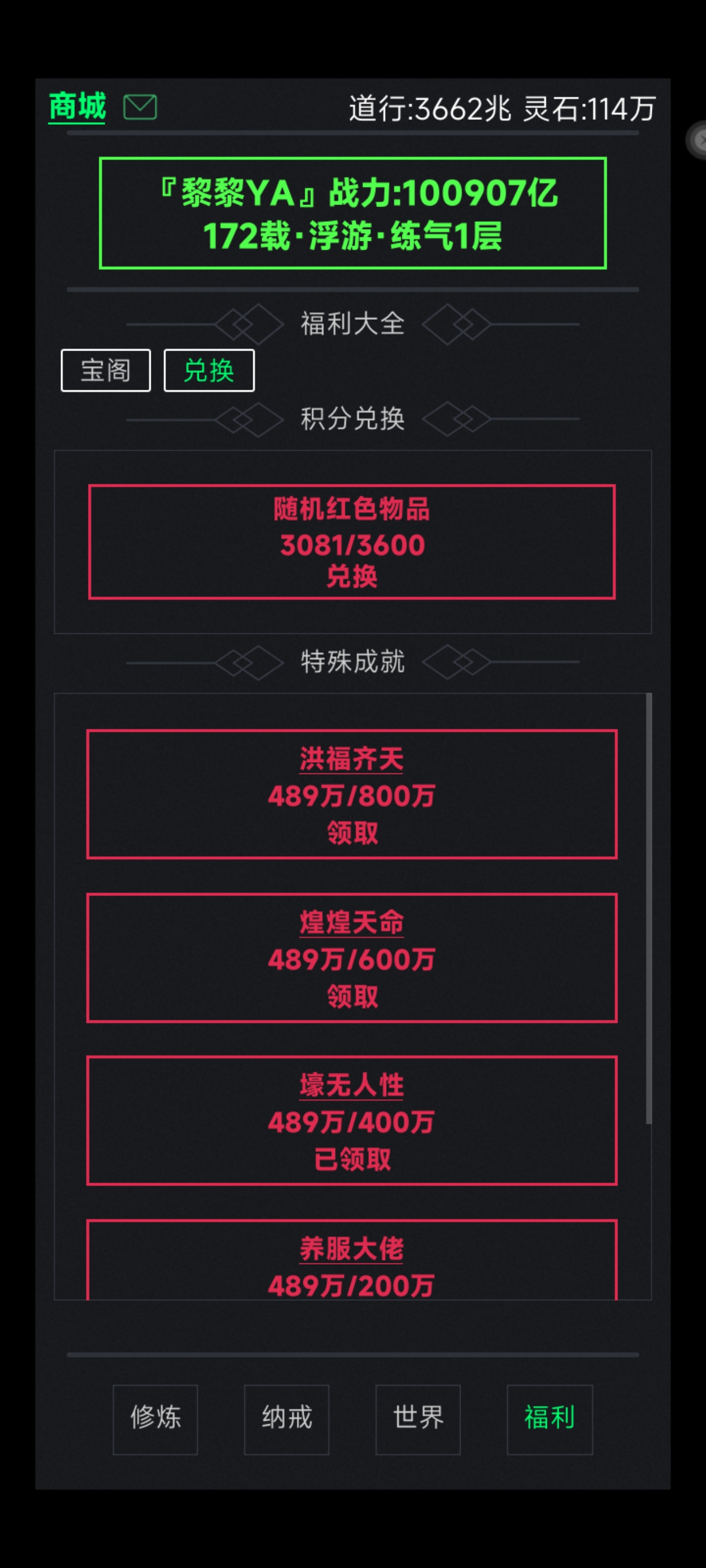
Task: Open the mail envelope icon
Action: pyautogui.click(x=139, y=106)
